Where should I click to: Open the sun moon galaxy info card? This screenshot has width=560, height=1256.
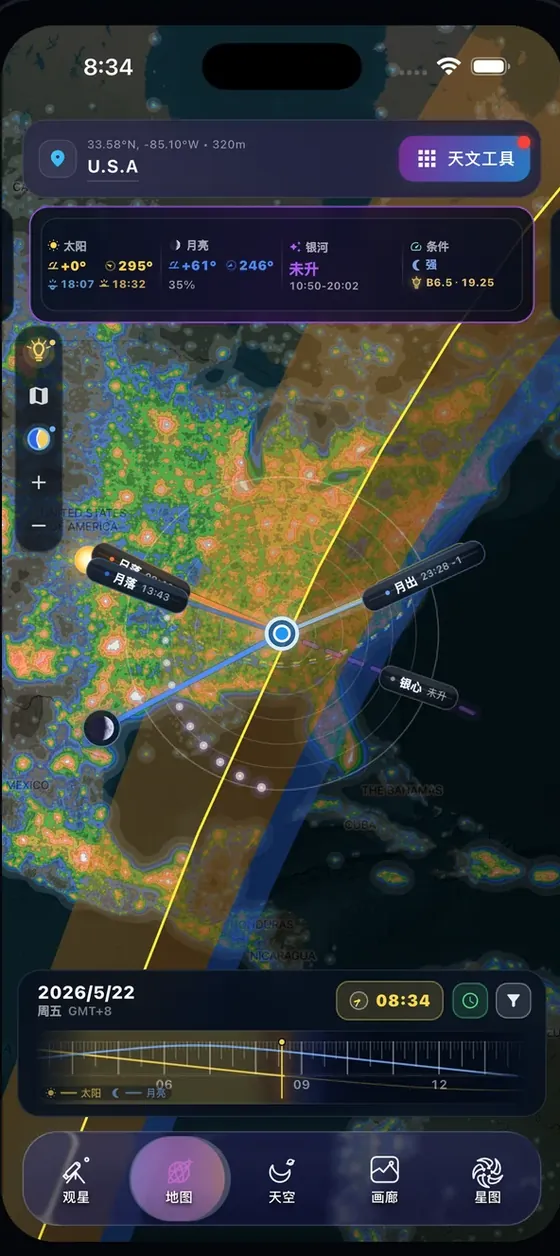[281, 265]
